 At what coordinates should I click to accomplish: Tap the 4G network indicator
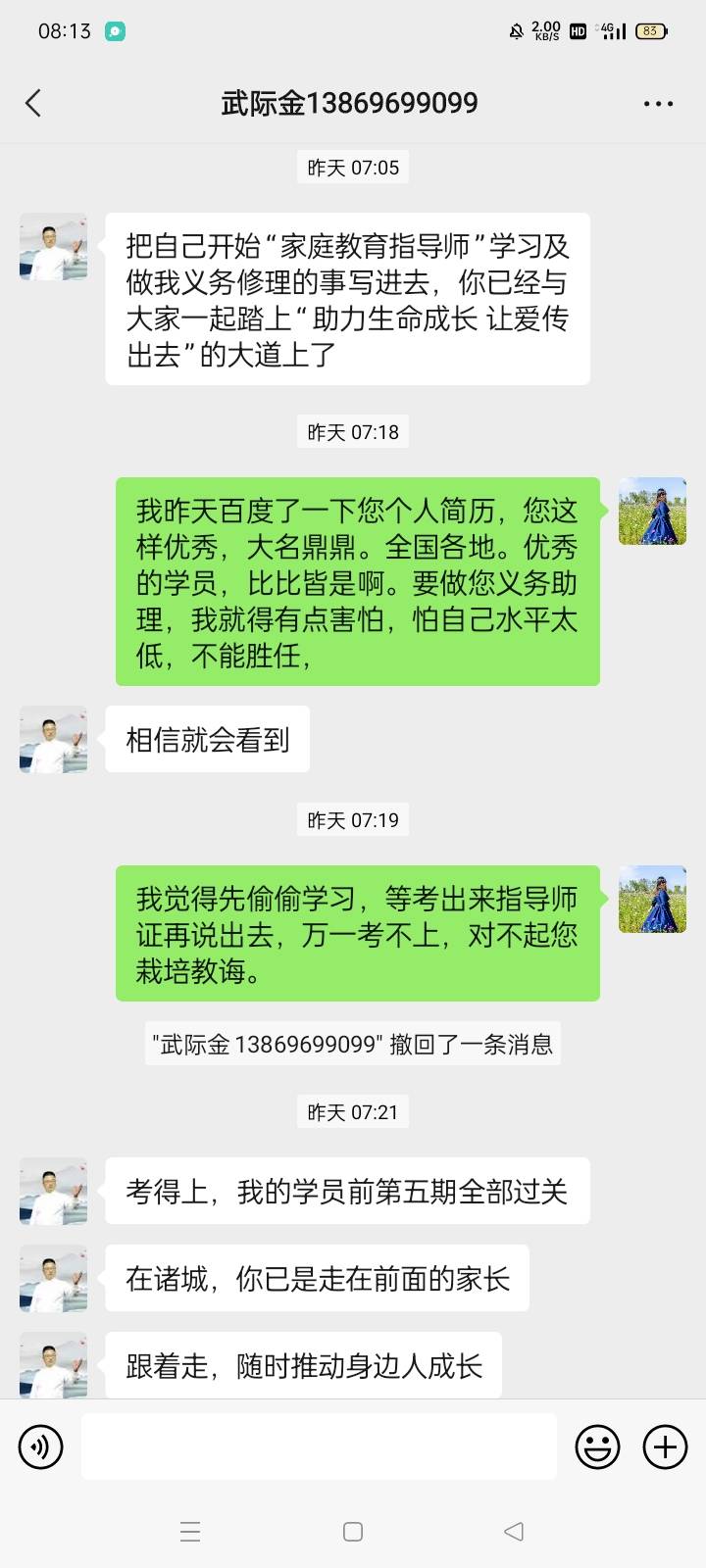(x=605, y=31)
